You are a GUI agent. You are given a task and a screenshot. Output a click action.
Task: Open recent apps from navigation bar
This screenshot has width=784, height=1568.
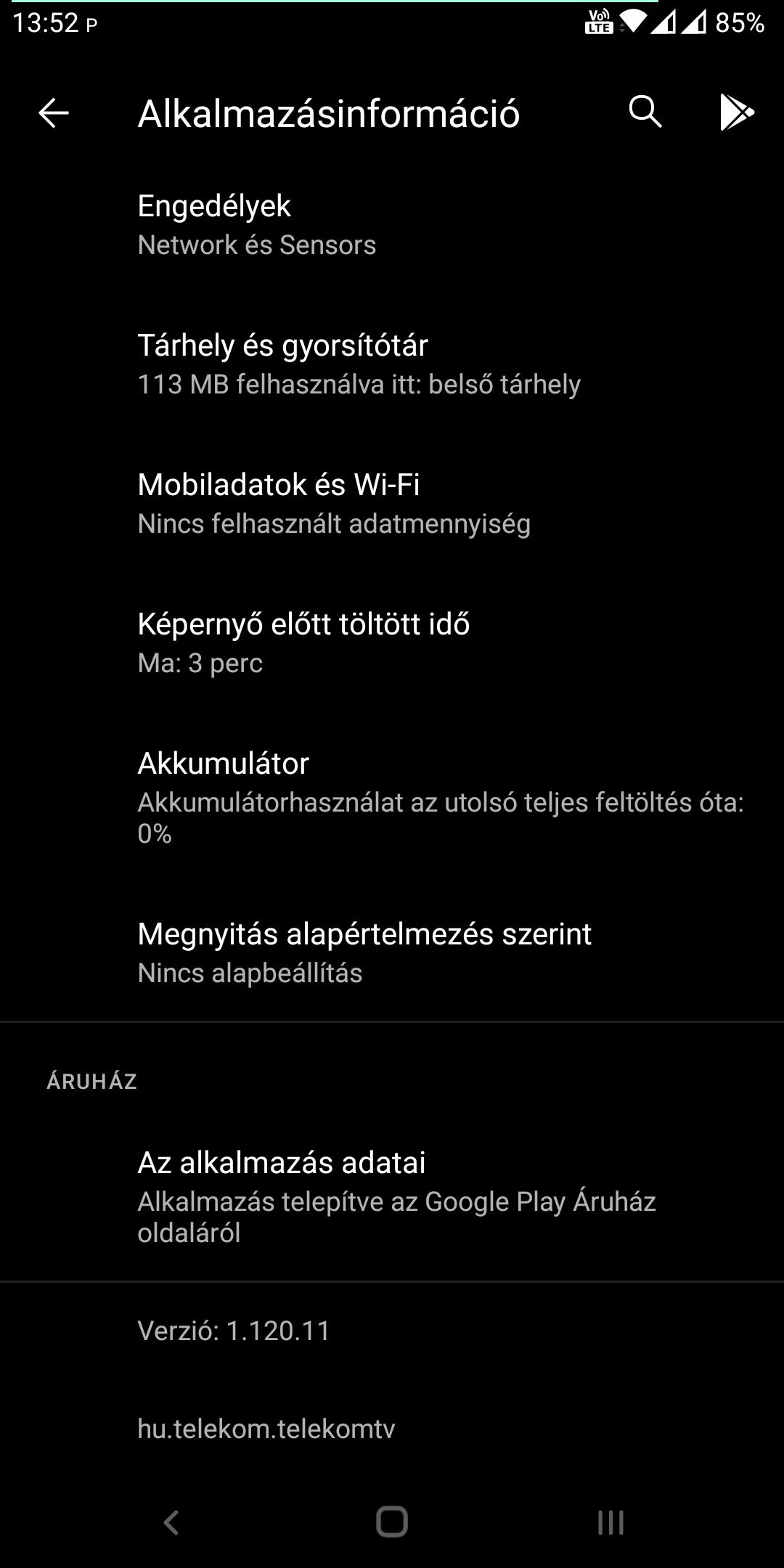pyautogui.click(x=611, y=1522)
